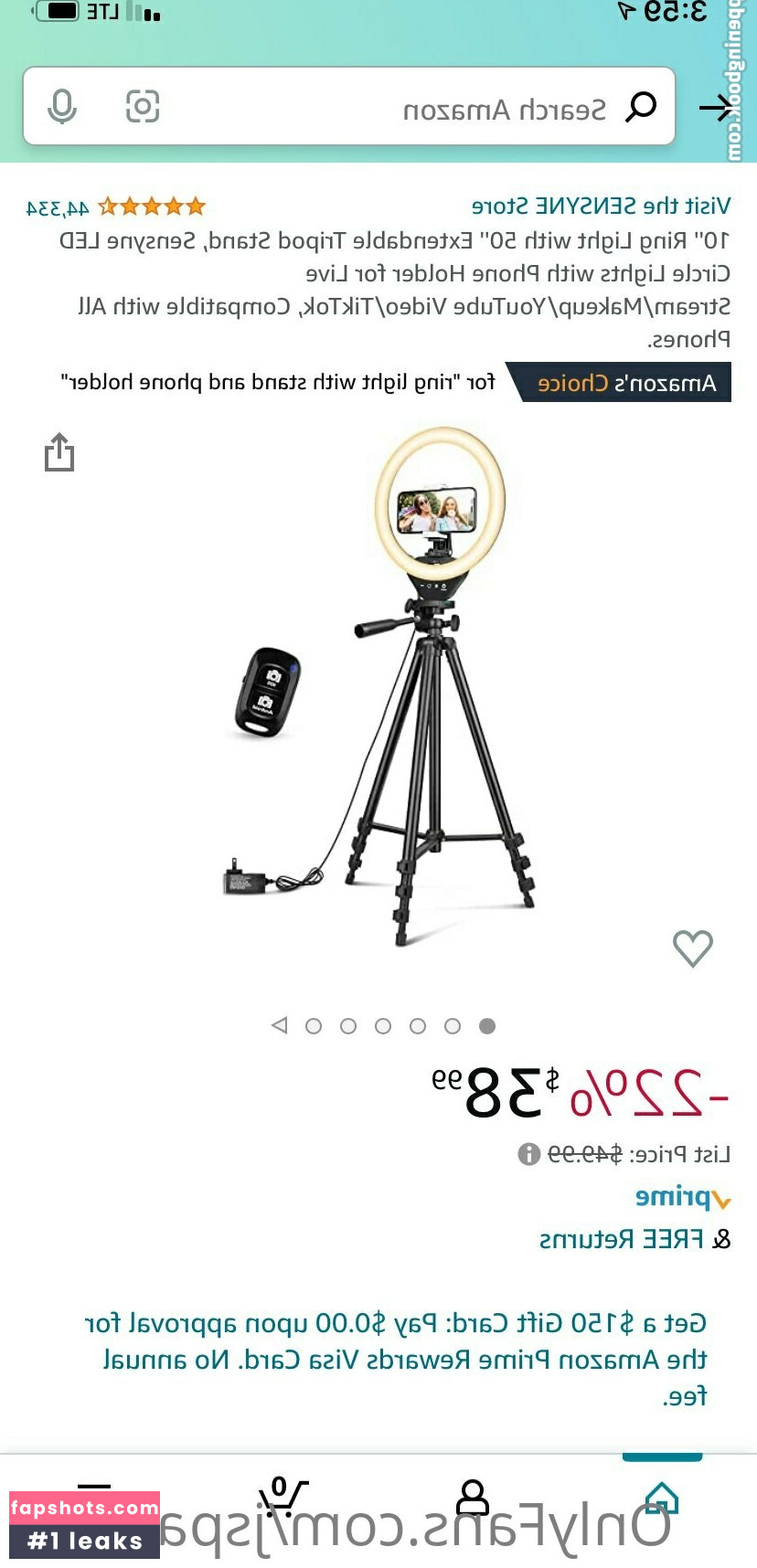The image size is (757, 1568).
Task: Open the 44,334 star ratings
Action: 116,207
